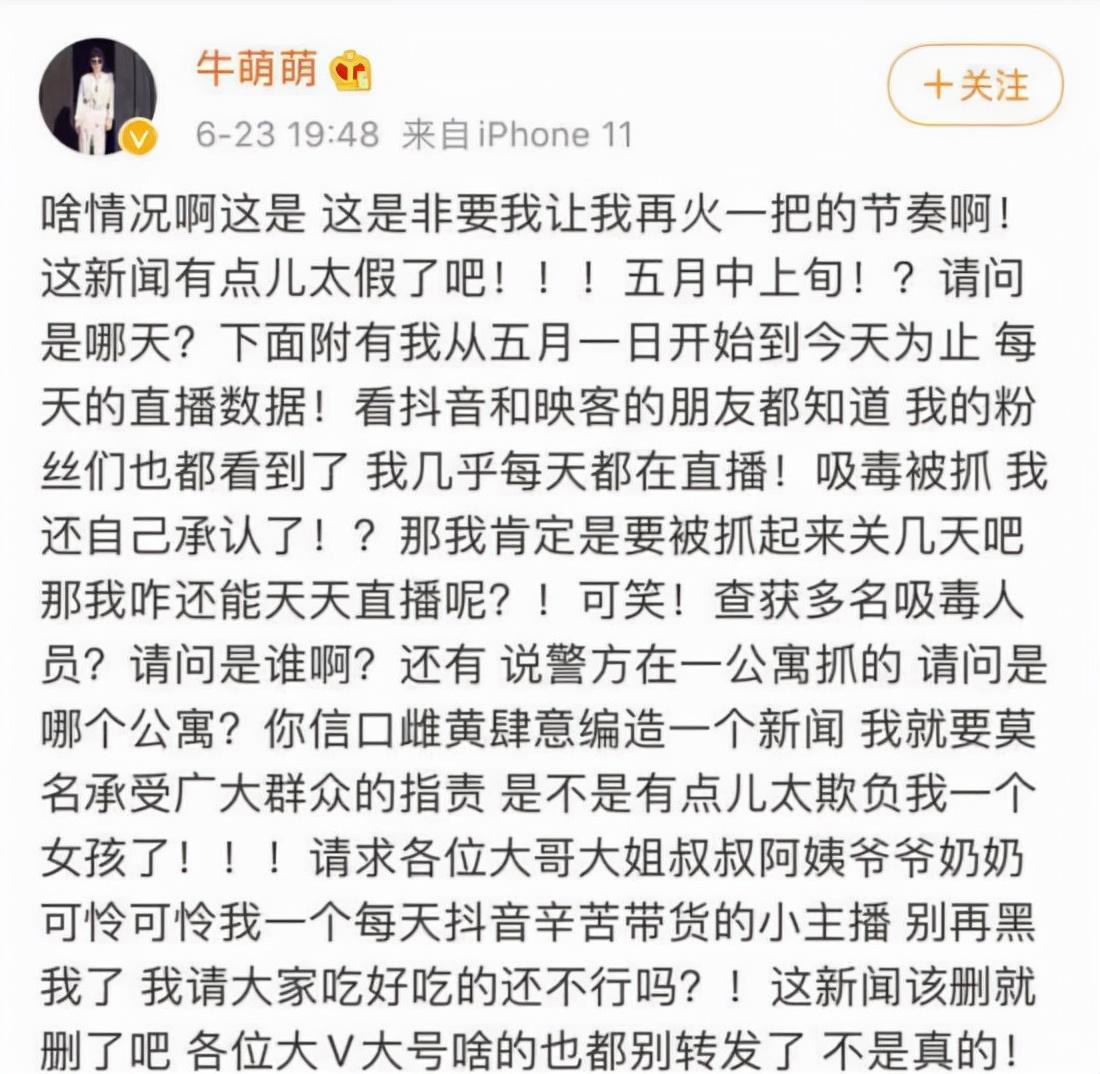Open 牛萌萌's profile picture
This screenshot has height=1074, width=1100.
click(x=97, y=96)
